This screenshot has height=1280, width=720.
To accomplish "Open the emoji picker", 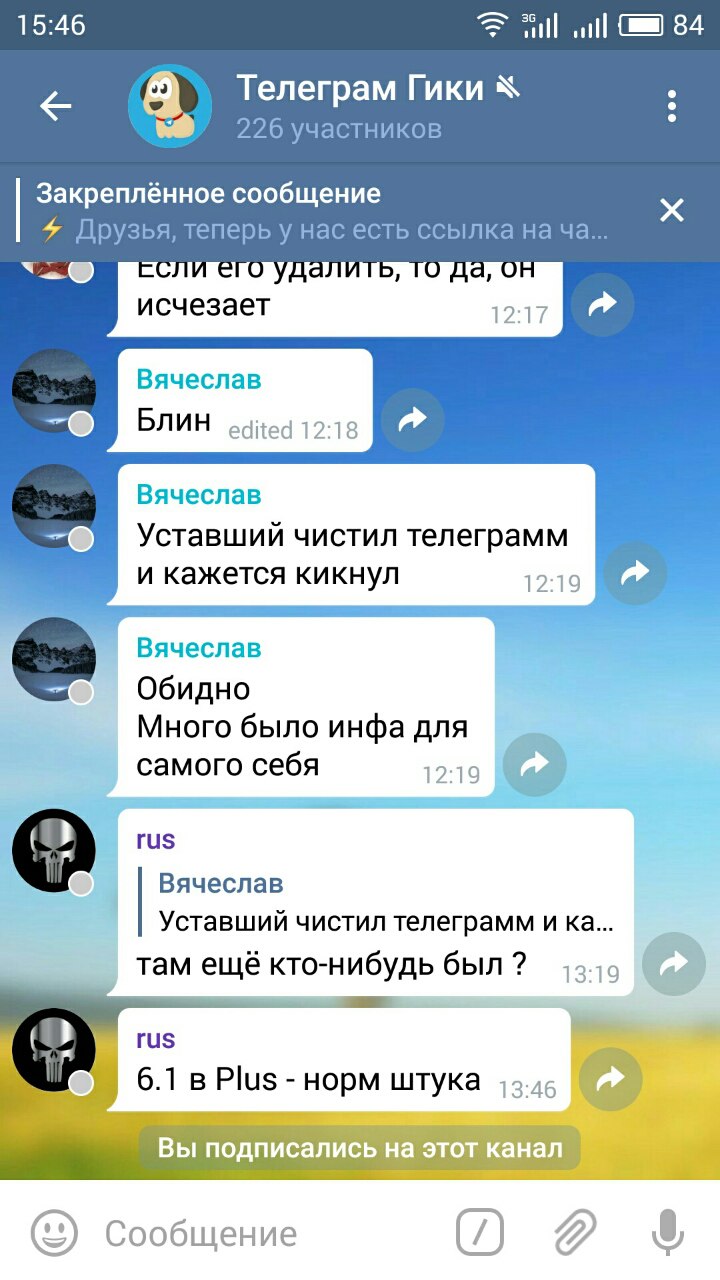I will (54, 1233).
